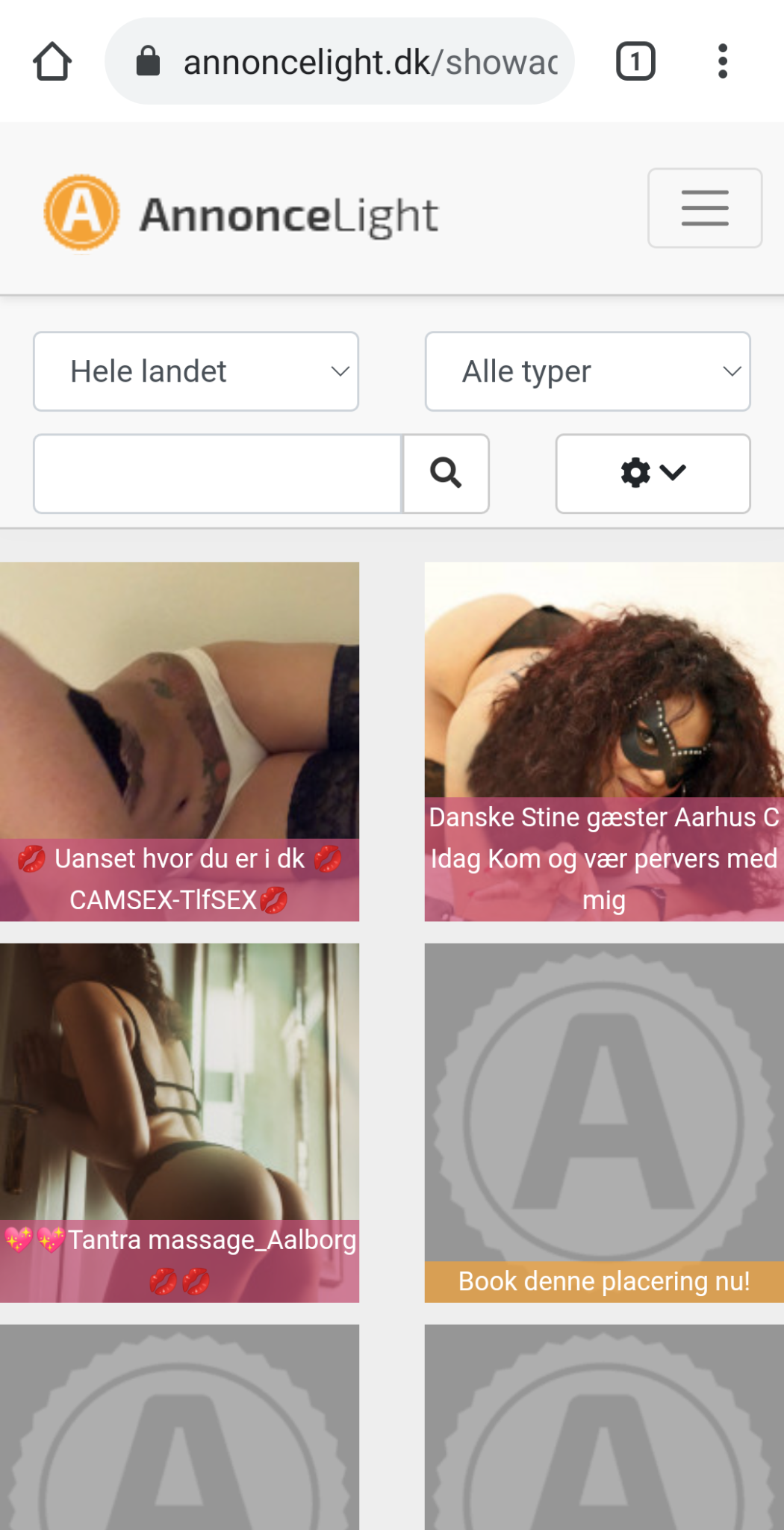Expand the gear settings options

coord(653,474)
